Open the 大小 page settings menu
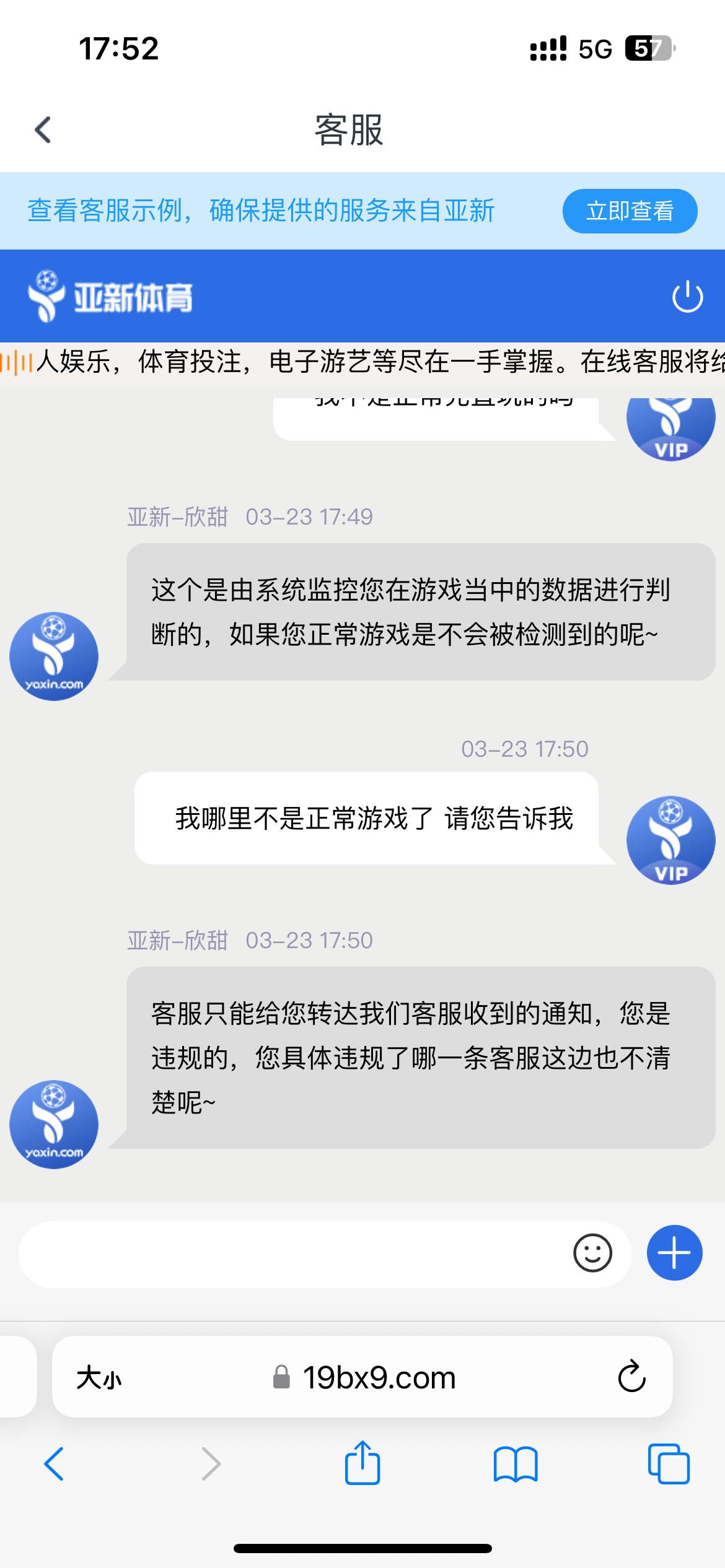Image resolution: width=725 pixels, height=1568 pixels. coord(99,1378)
